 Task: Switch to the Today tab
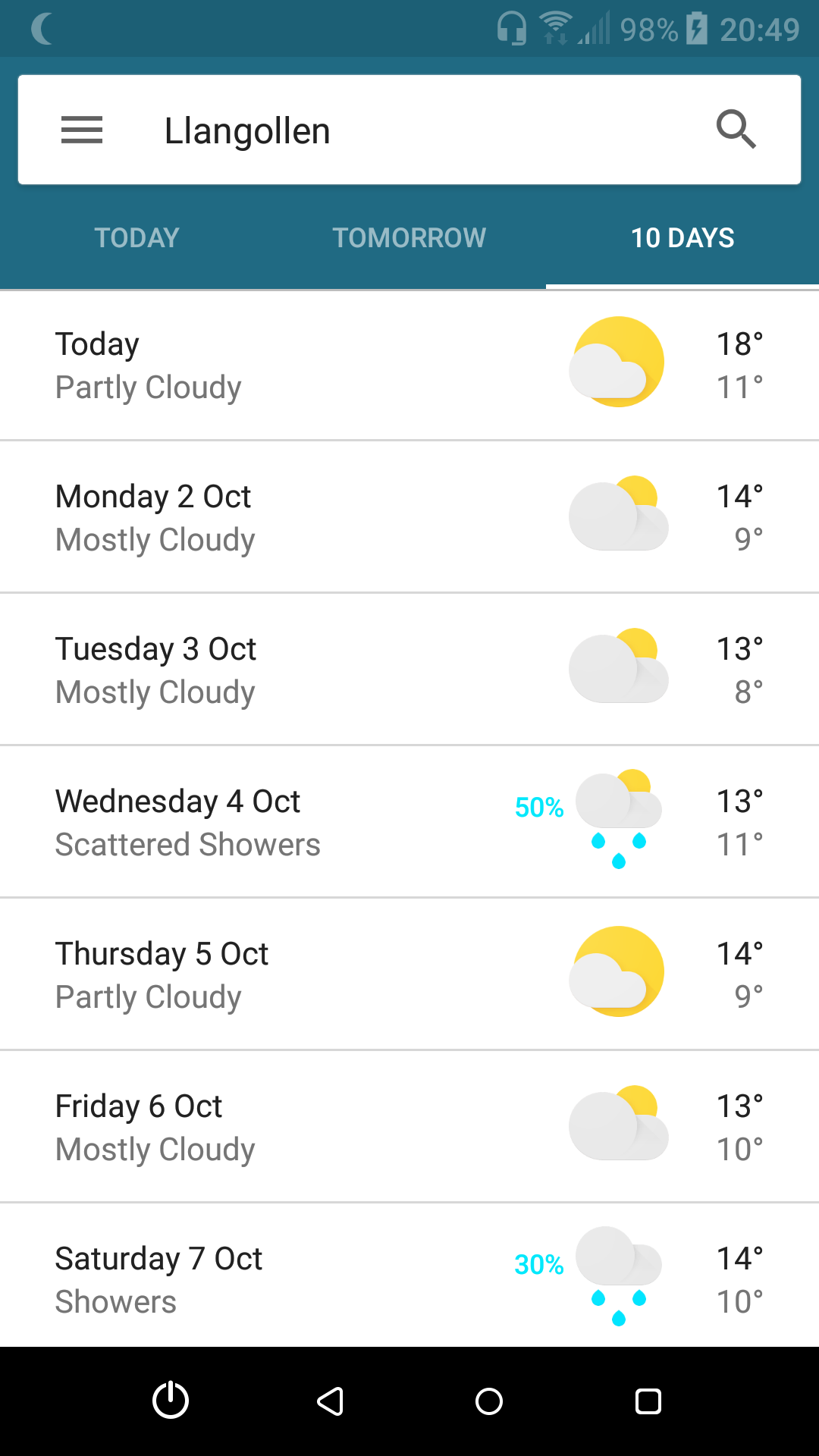pyautogui.click(x=136, y=238)
